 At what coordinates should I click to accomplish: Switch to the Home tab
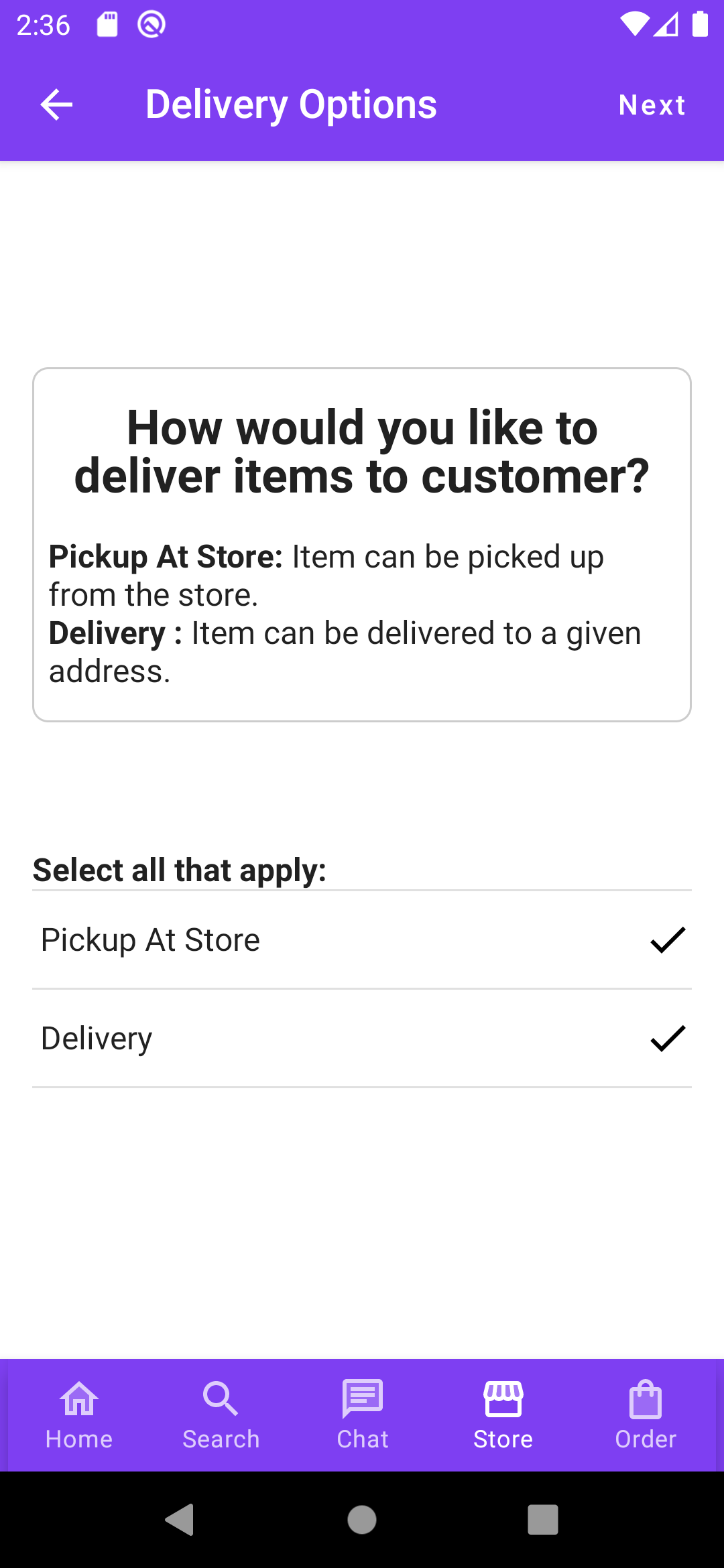(x=79, y=1415)
